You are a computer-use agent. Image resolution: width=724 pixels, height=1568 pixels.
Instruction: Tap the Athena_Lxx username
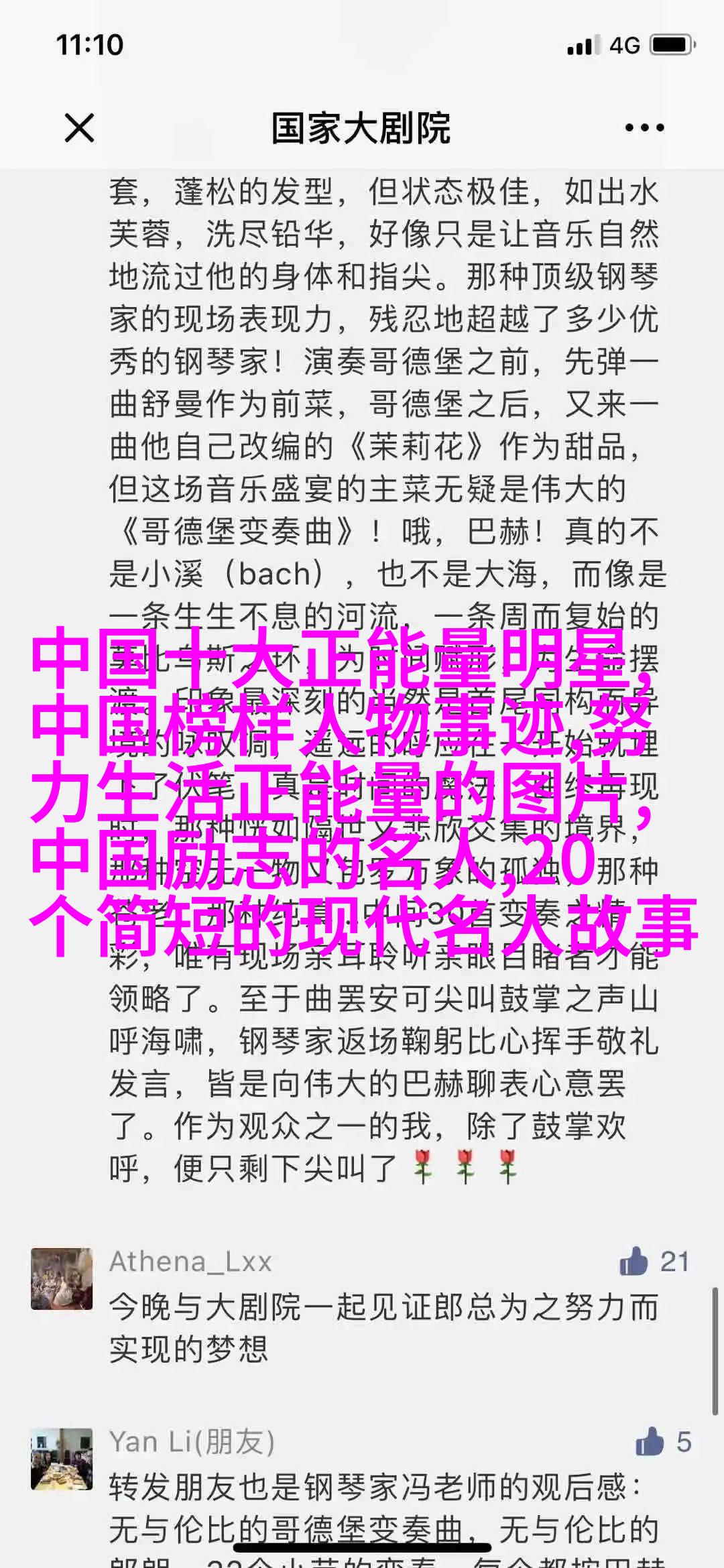[x=190, y=1262]
